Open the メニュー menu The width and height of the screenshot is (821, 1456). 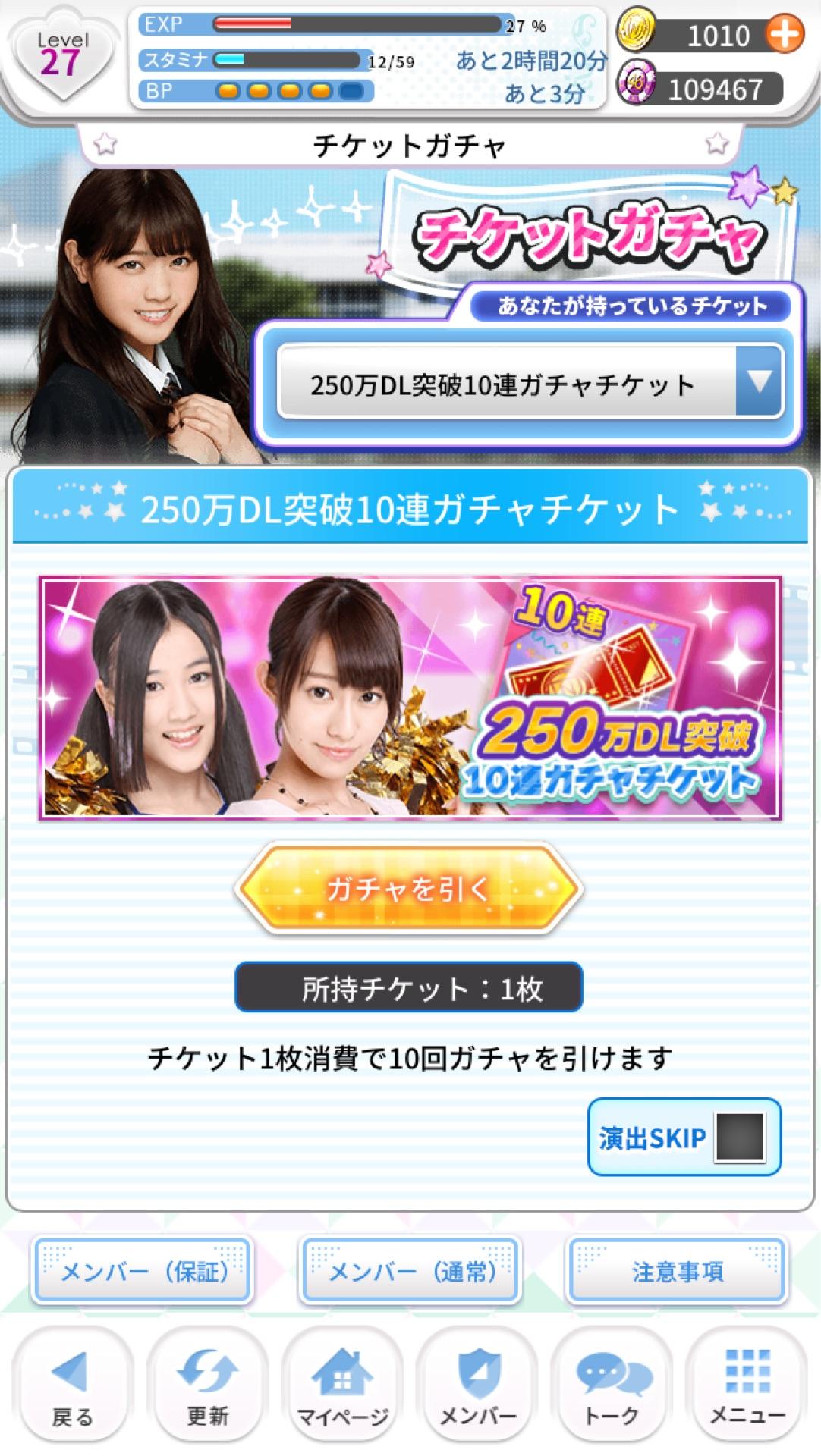click(x=747, y=1389)
